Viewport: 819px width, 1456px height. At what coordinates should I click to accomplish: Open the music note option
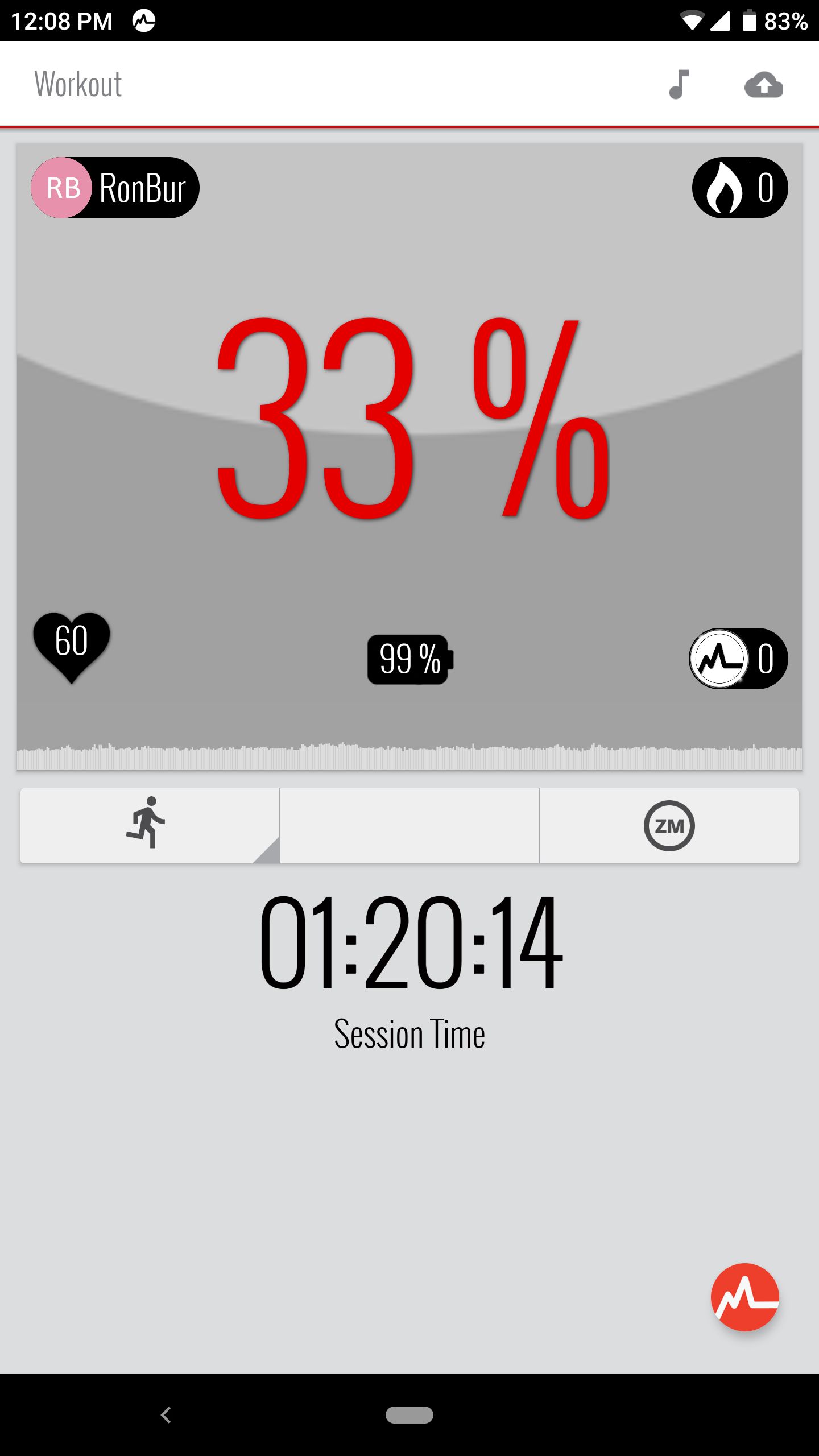pyautogui.click(x=679, y=85)
